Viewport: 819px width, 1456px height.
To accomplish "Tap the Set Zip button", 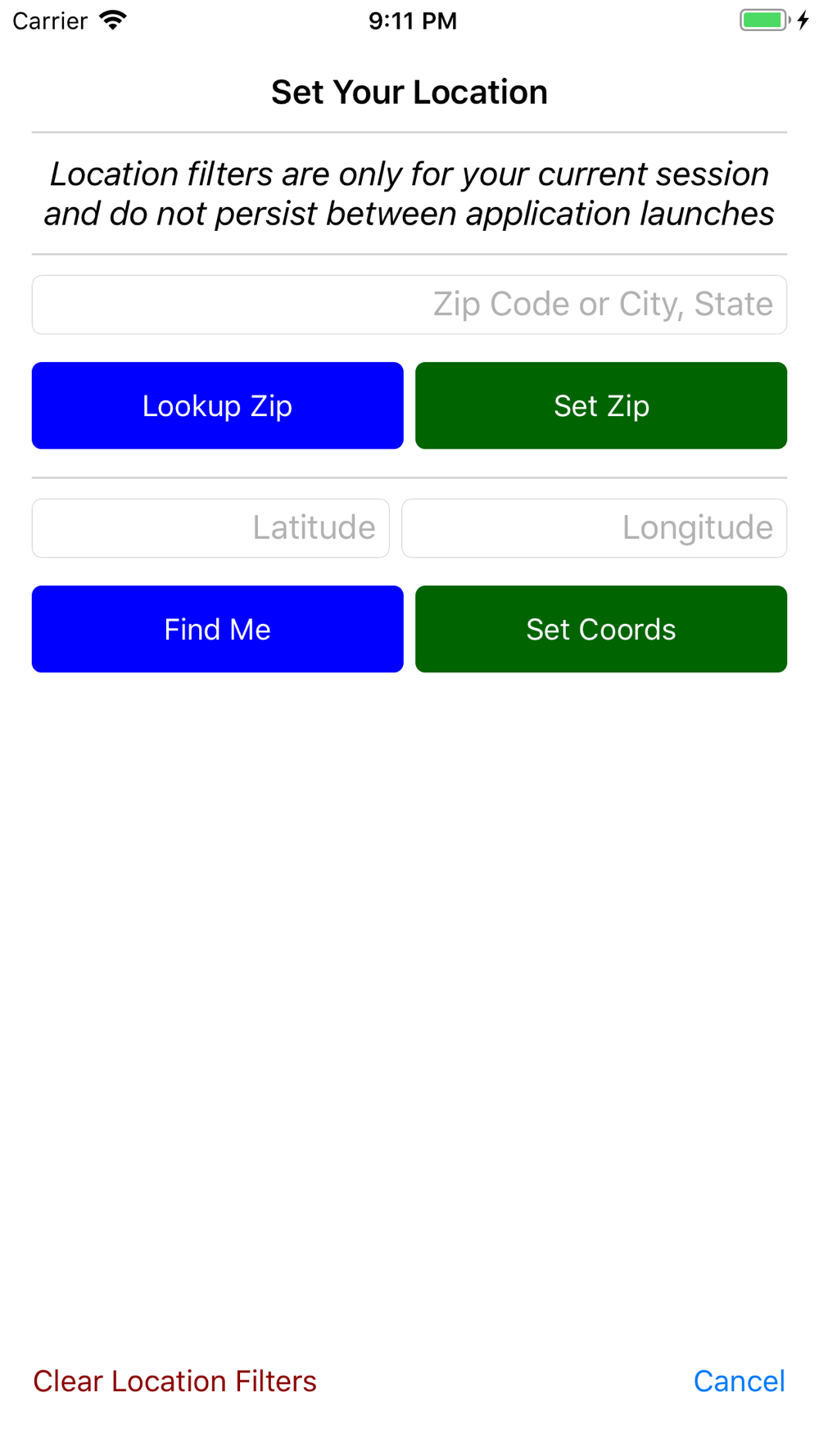I will coord(601,405).
